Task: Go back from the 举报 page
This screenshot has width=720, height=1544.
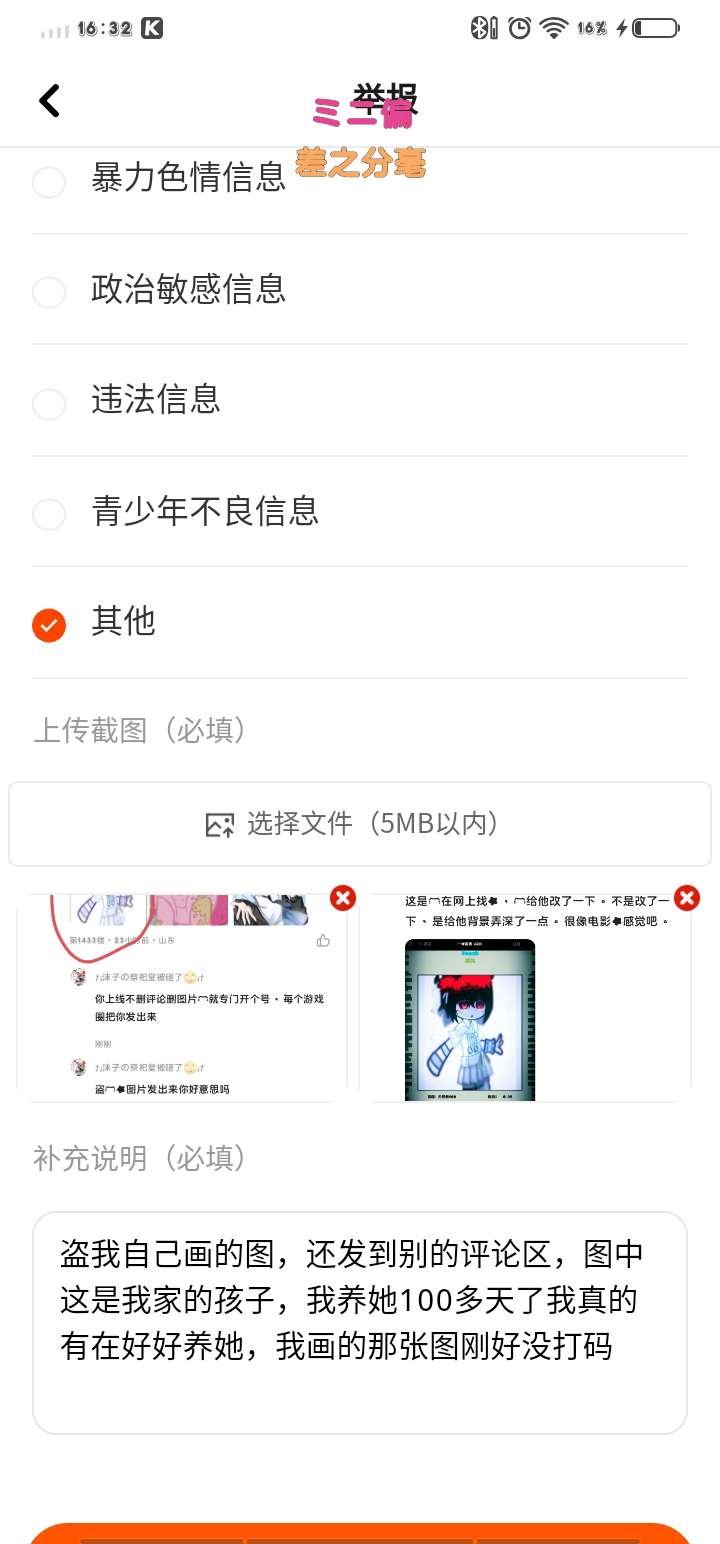Action: [49, 101]
